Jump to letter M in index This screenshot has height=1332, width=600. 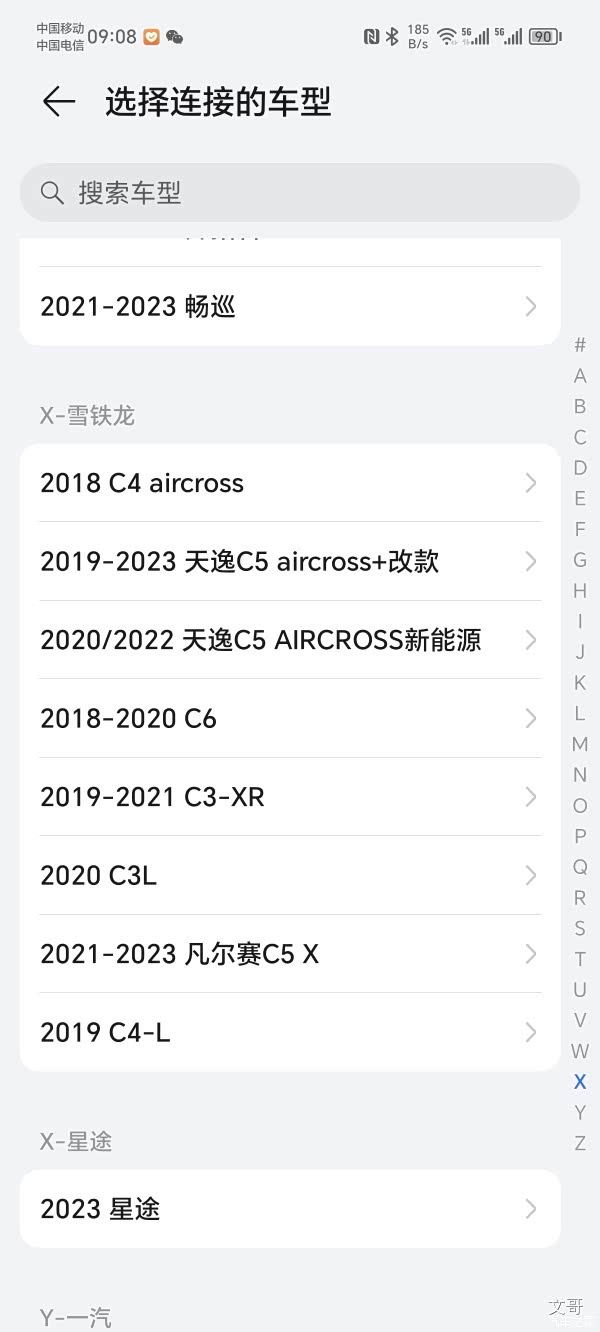[x=580, y=744]
